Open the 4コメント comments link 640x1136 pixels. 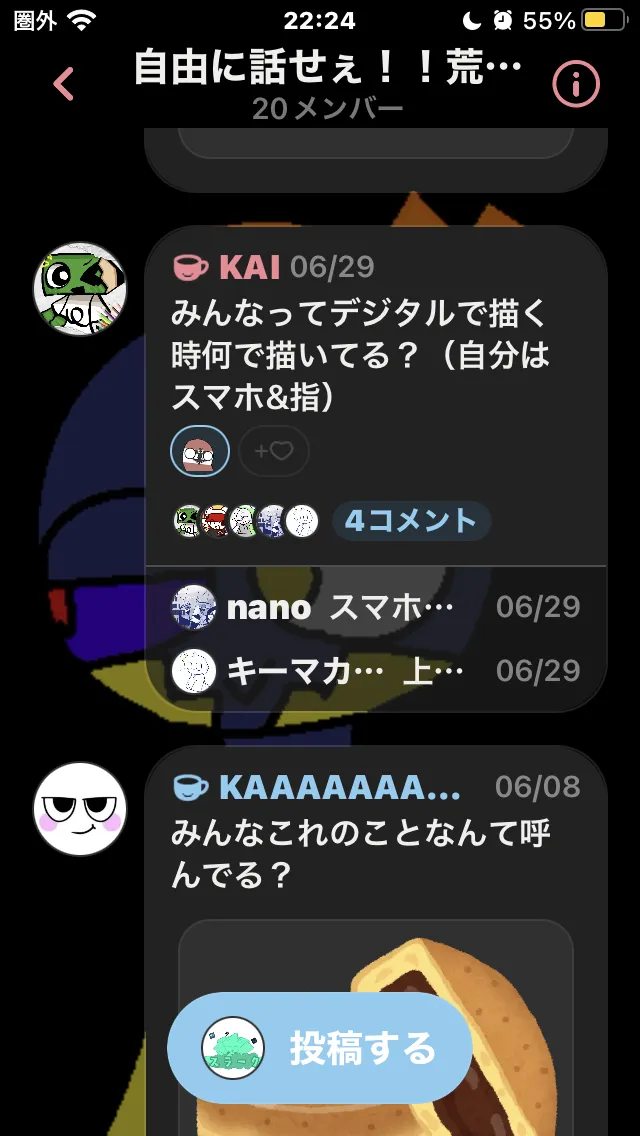411,521
